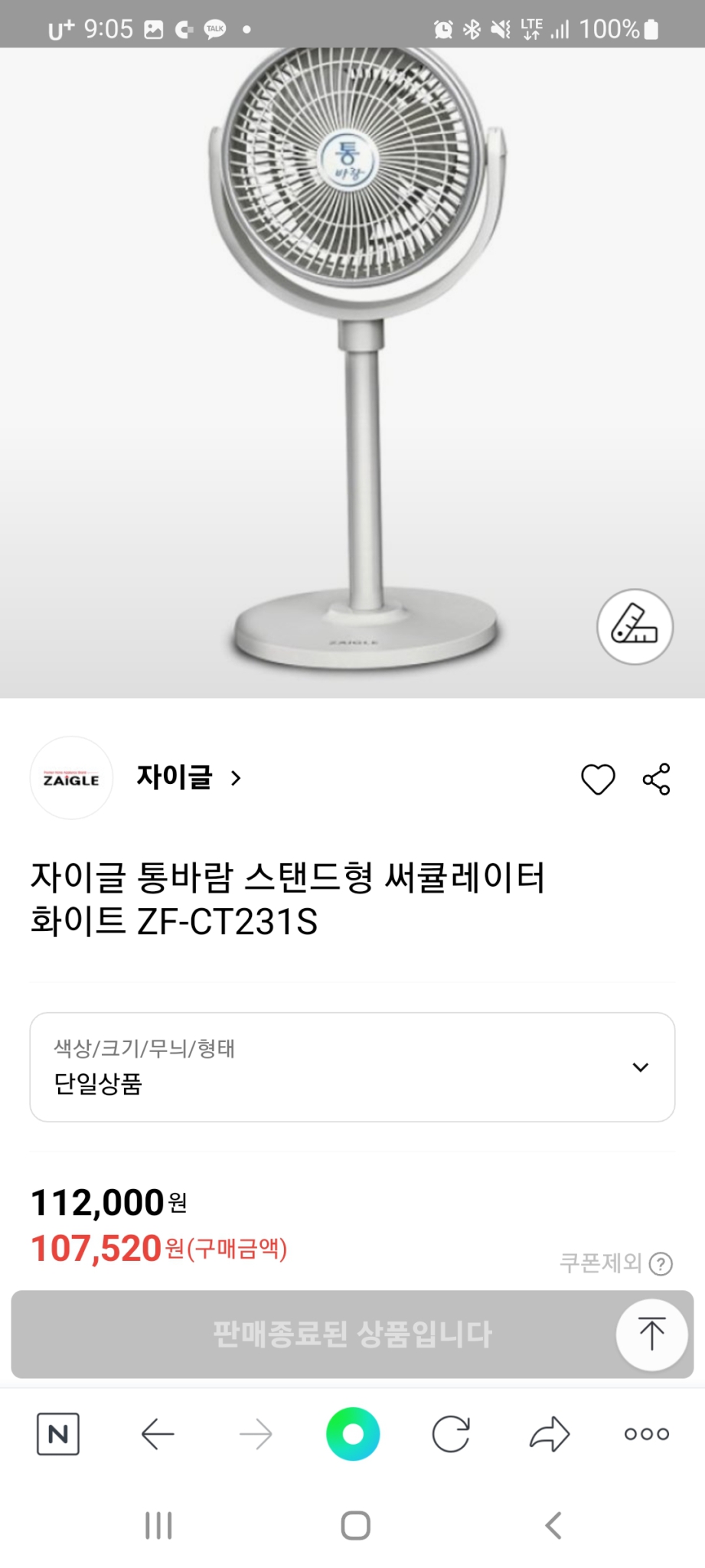
Task: Open the share options for this product
Action: pos(656,778)
